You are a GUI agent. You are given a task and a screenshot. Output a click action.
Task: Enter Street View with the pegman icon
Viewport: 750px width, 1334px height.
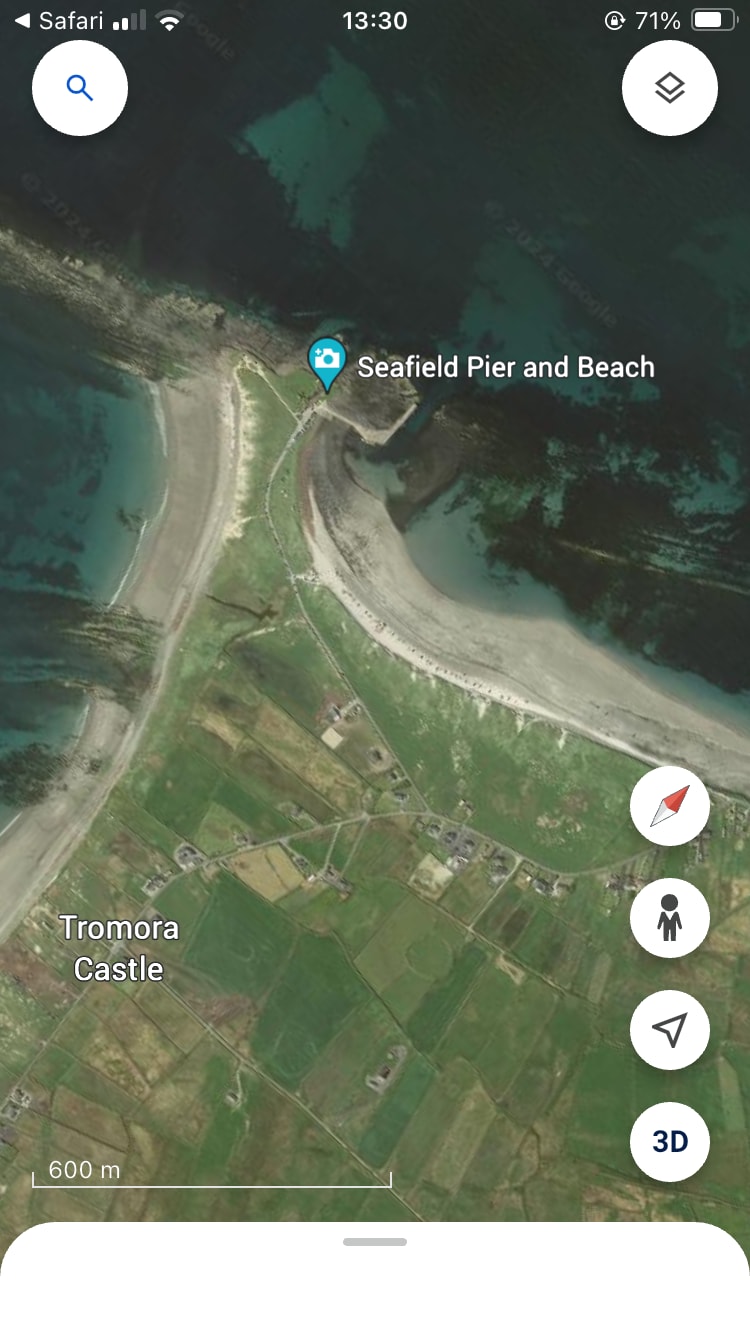669,918
